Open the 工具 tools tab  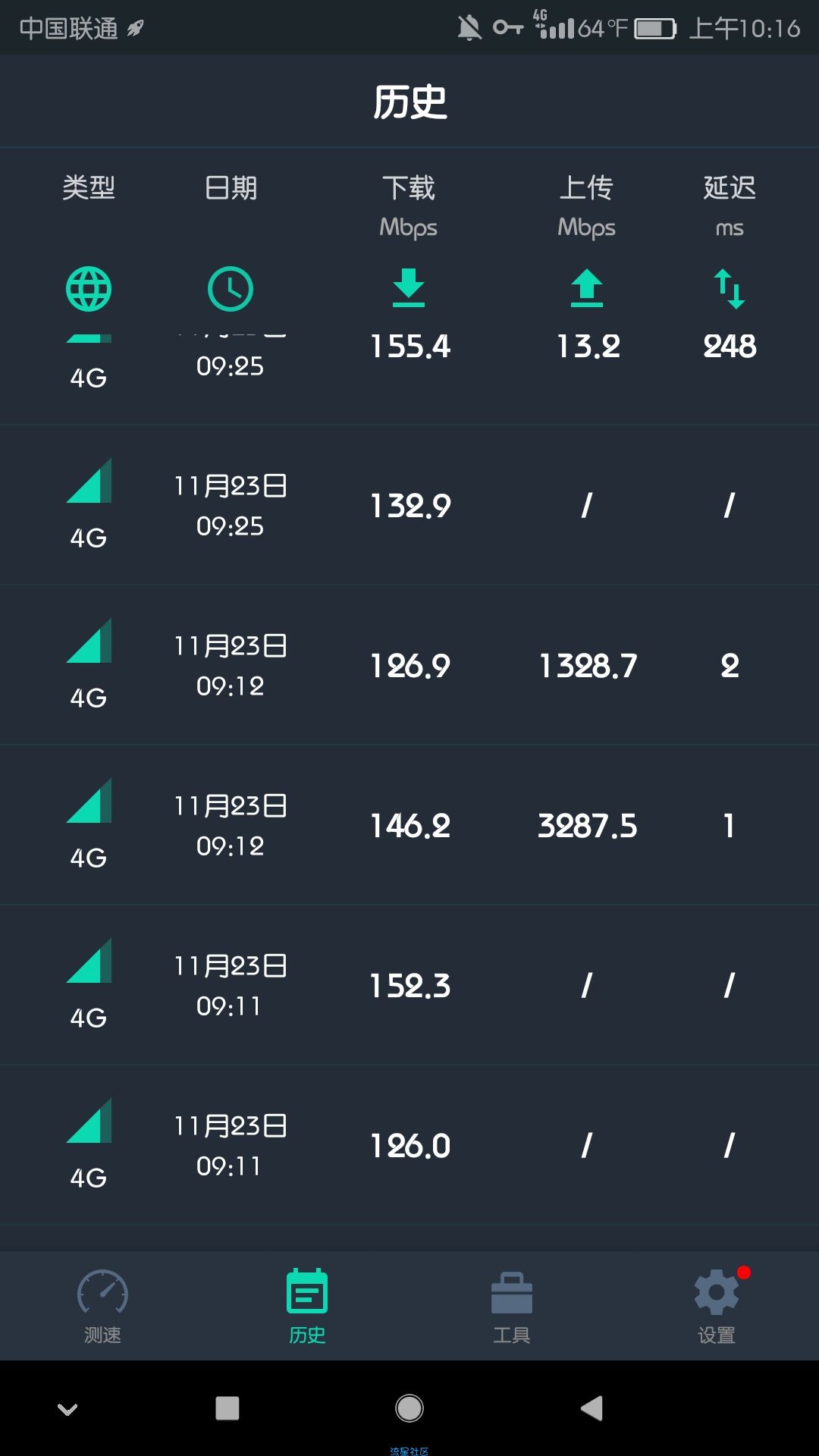pyautogui.click(x=512, y=1306)
